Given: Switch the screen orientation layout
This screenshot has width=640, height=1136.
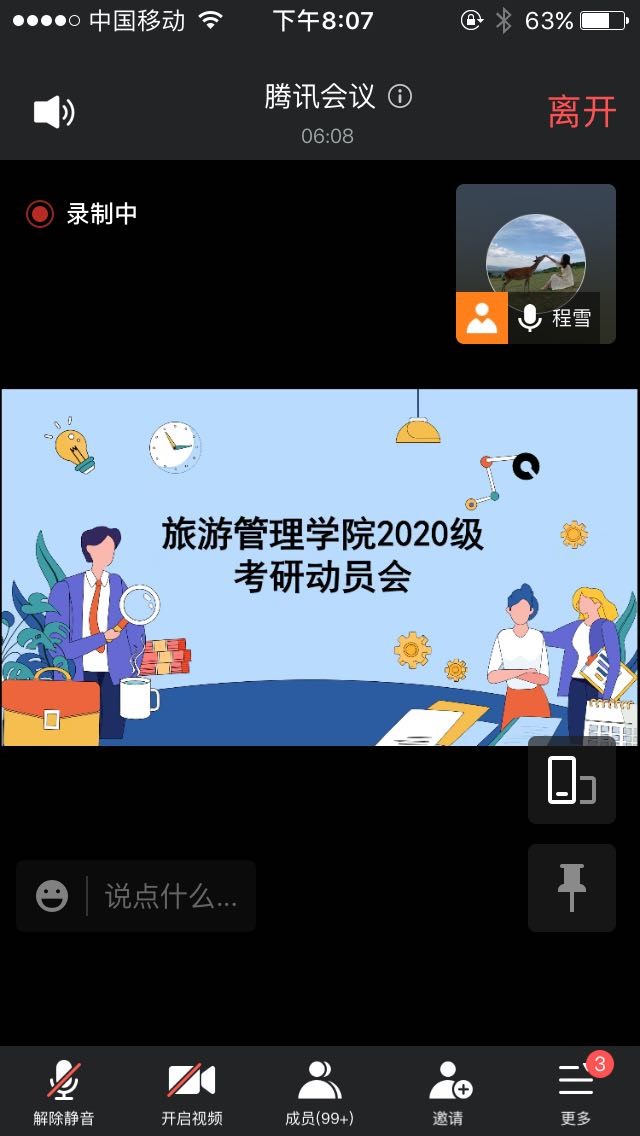Looking at the screenshot, I should pyautogui.click(x=571, y=780).
